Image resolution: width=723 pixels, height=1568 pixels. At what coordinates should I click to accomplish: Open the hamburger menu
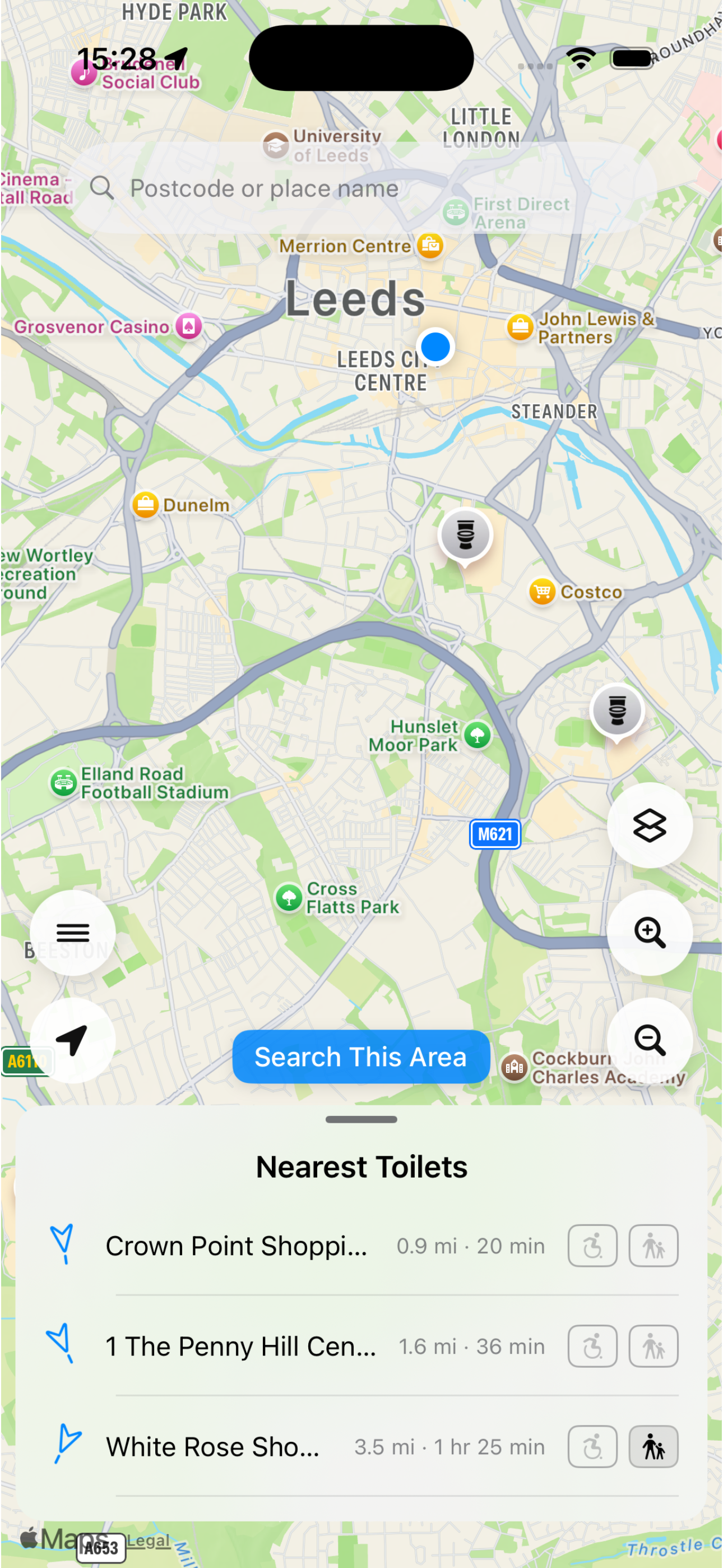click(x=72, y=933)
